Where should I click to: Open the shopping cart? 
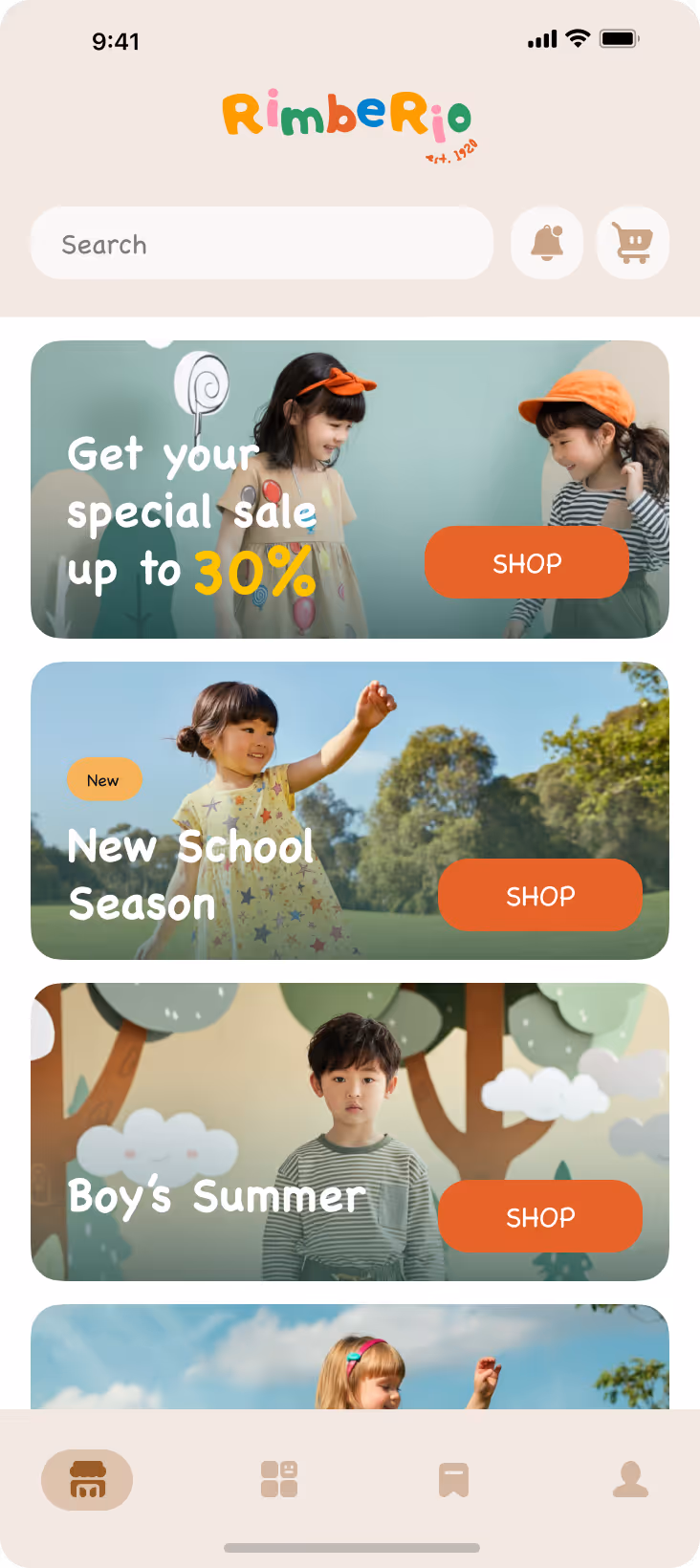click(633, 243)
